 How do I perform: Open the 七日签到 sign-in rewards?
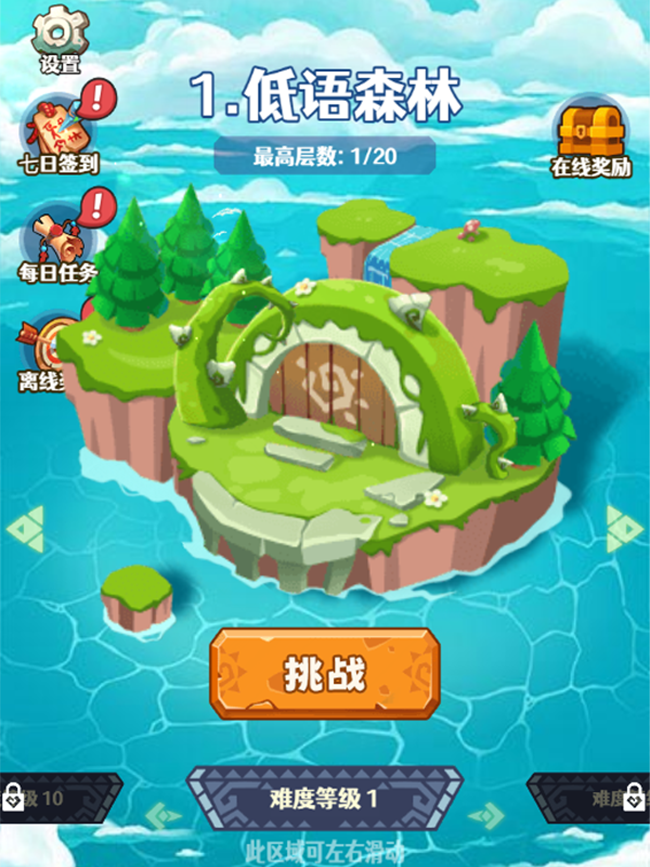(x=59, y=132)
